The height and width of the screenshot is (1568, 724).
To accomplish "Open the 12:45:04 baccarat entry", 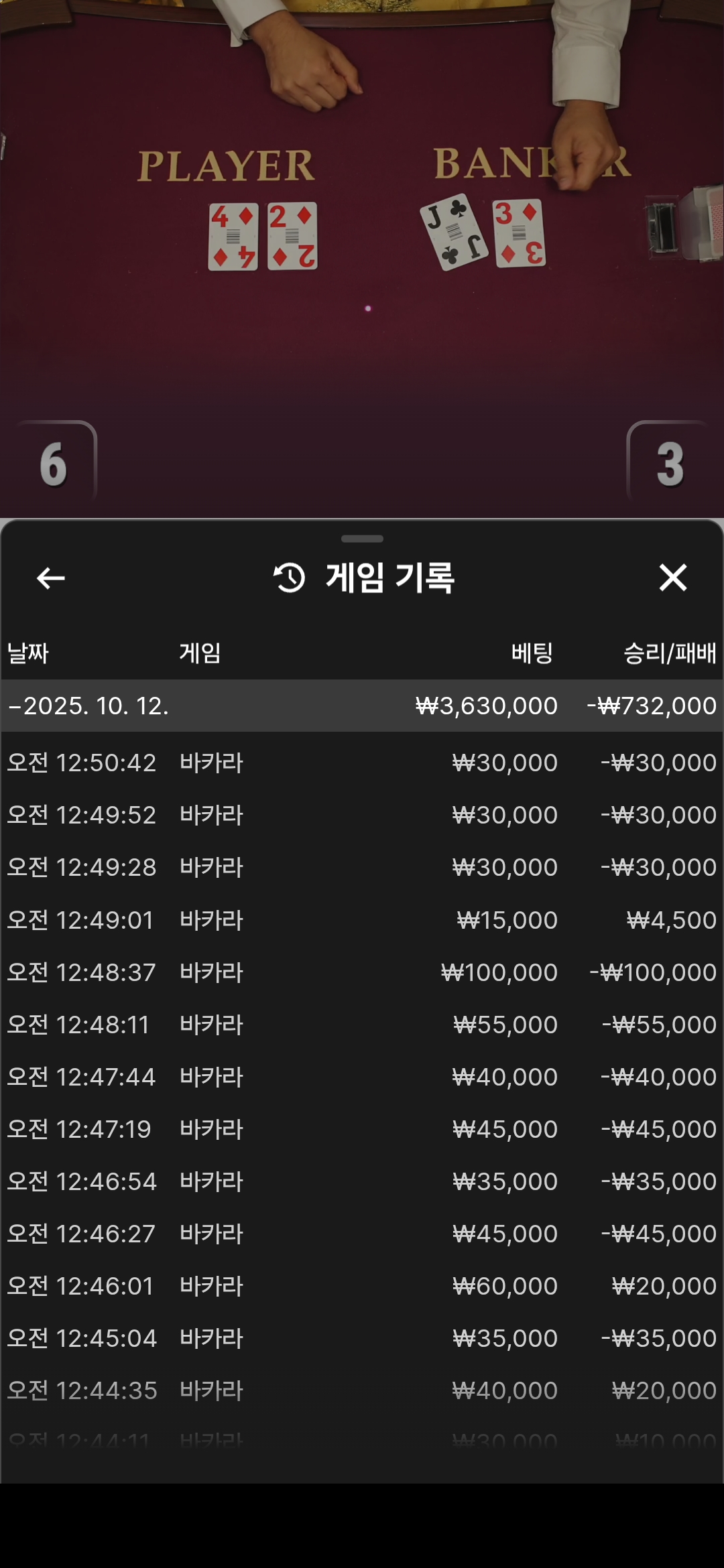I will [362, 1338].
